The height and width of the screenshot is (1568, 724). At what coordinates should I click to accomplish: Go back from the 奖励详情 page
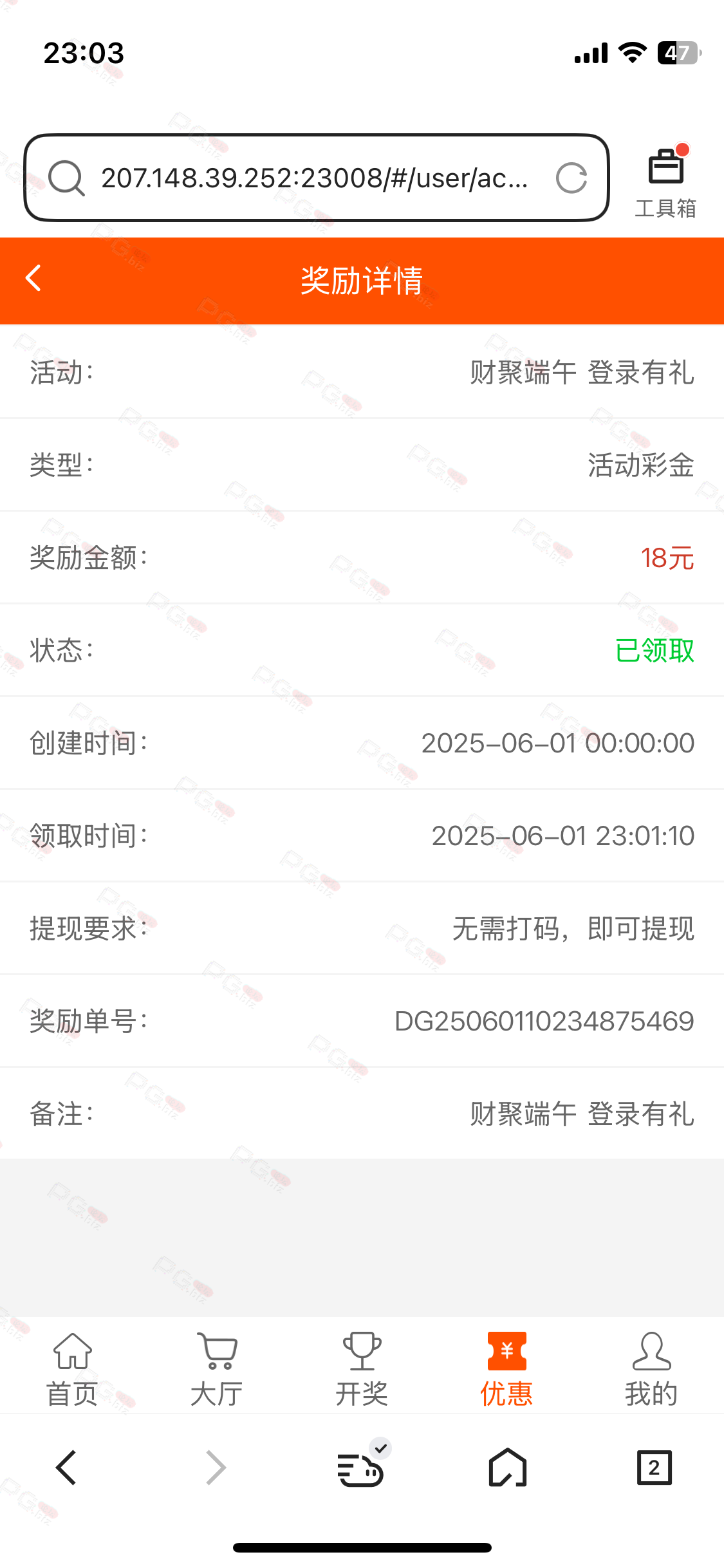click(x=33, y=279)
